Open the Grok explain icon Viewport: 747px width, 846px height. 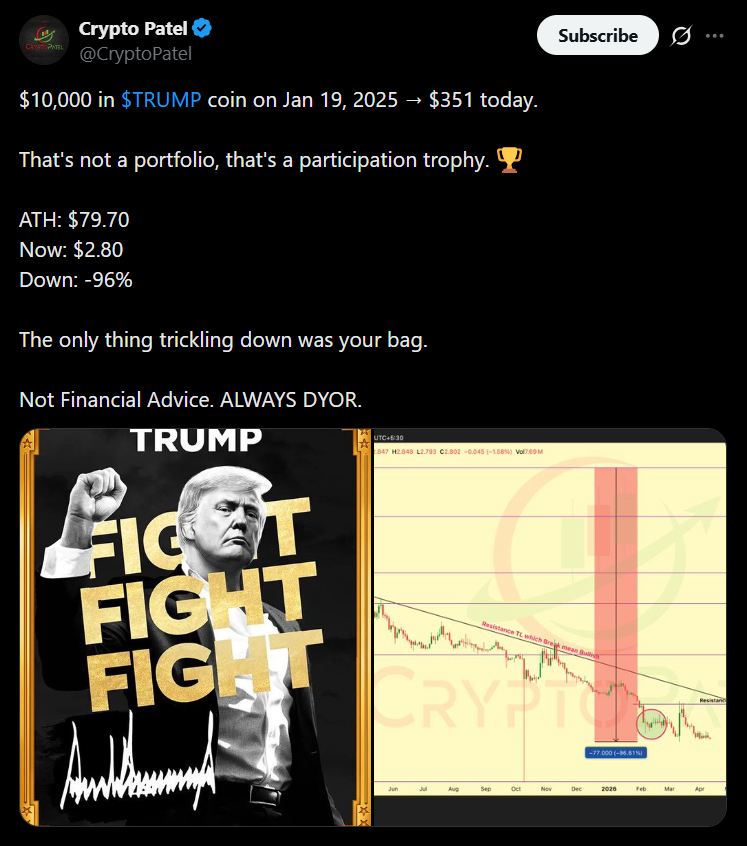pos(680,36)
